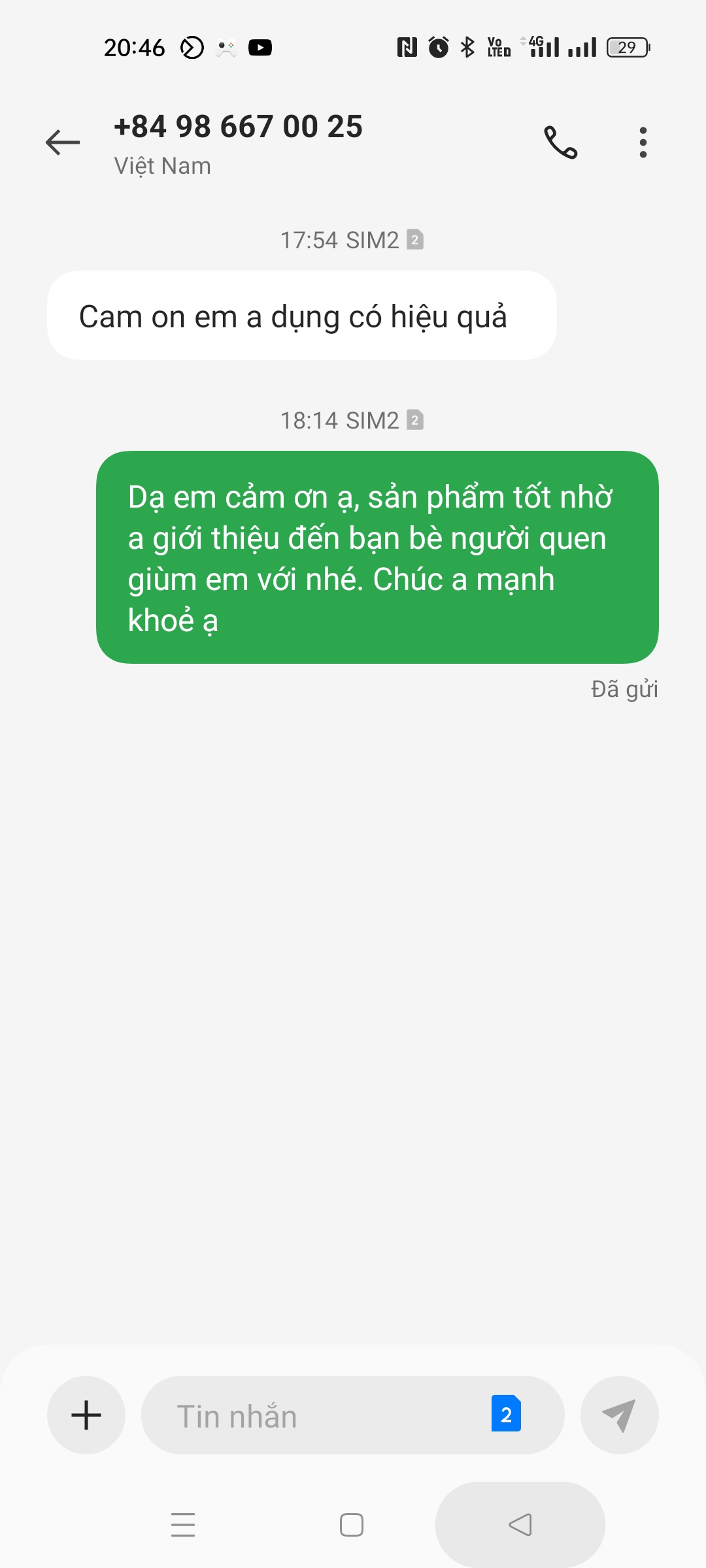The image size is (706, 1568).
Task: Go back to the message list
Action: pos(63,142)
